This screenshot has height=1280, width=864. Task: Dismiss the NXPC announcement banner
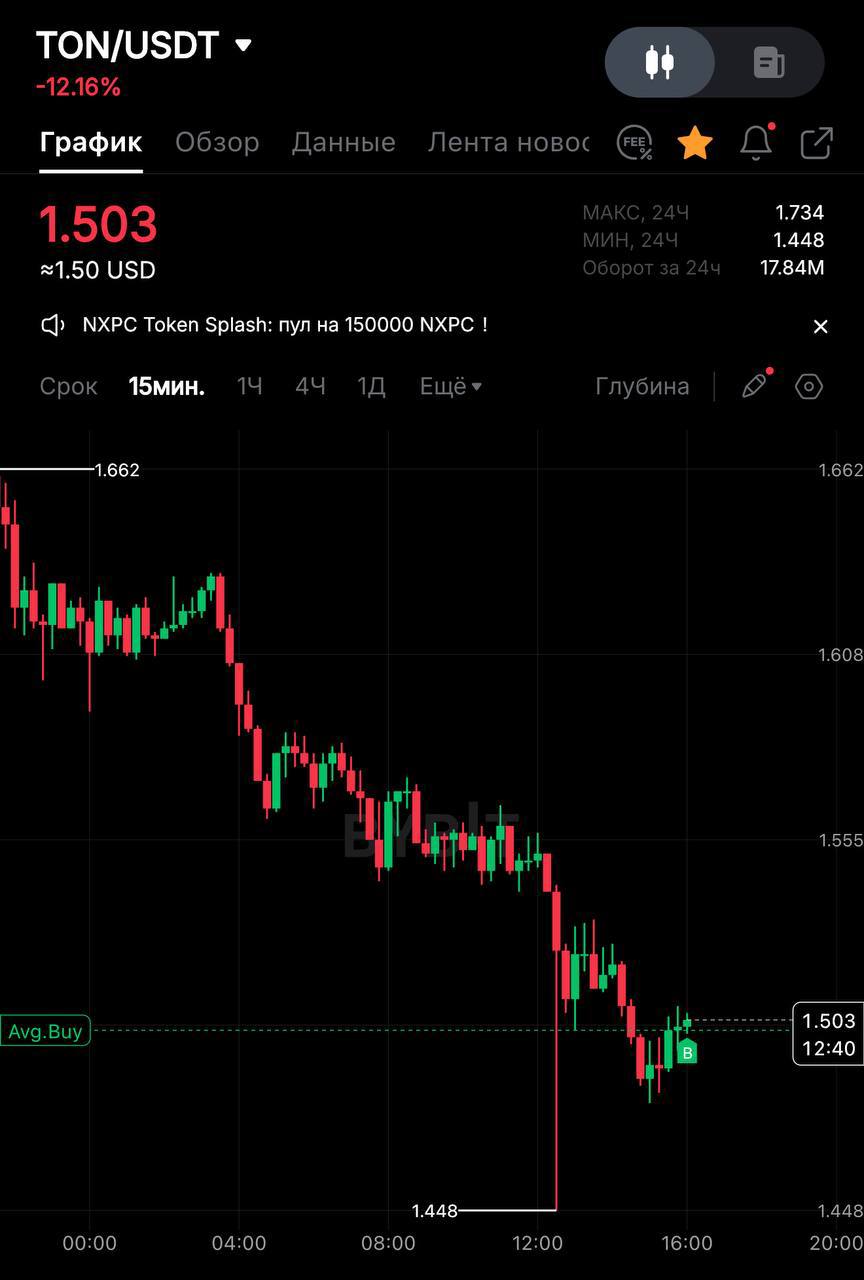[x=820, y=326]
